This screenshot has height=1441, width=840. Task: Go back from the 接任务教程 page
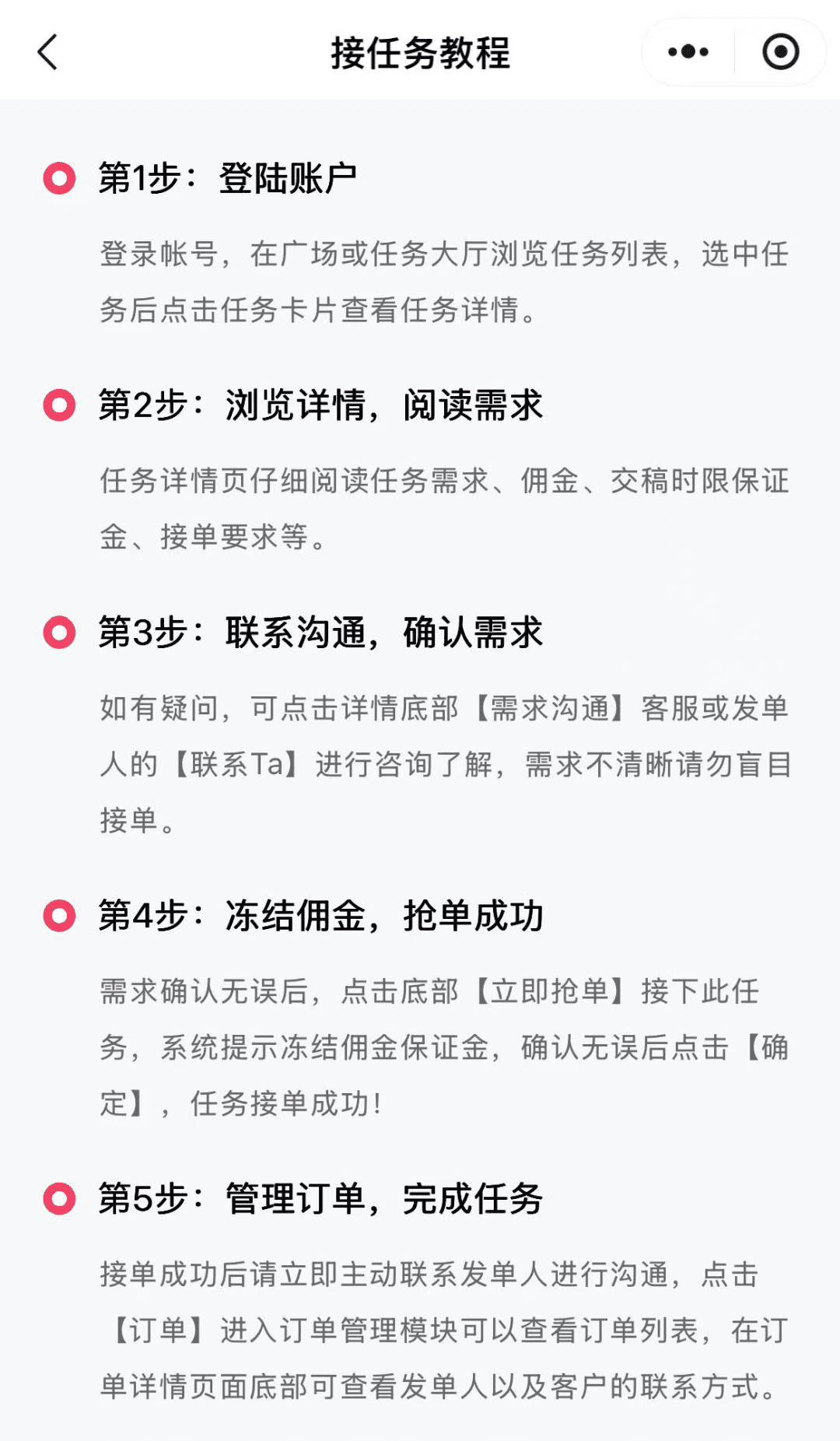[x=48, y=52]
